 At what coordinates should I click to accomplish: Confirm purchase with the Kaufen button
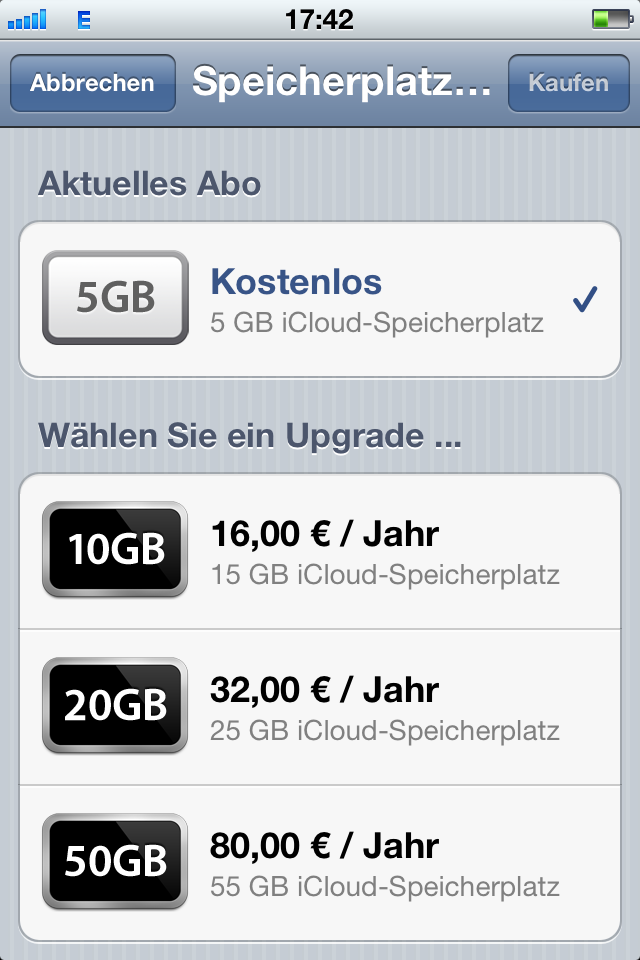click(x=568, y=83)
